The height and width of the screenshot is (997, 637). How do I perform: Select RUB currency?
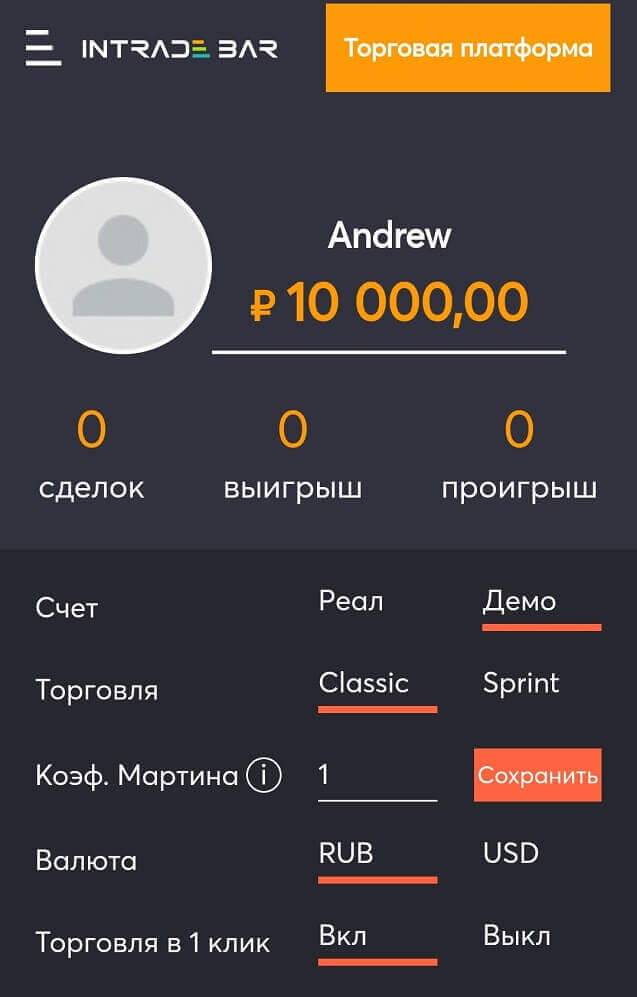coord(346,853)
